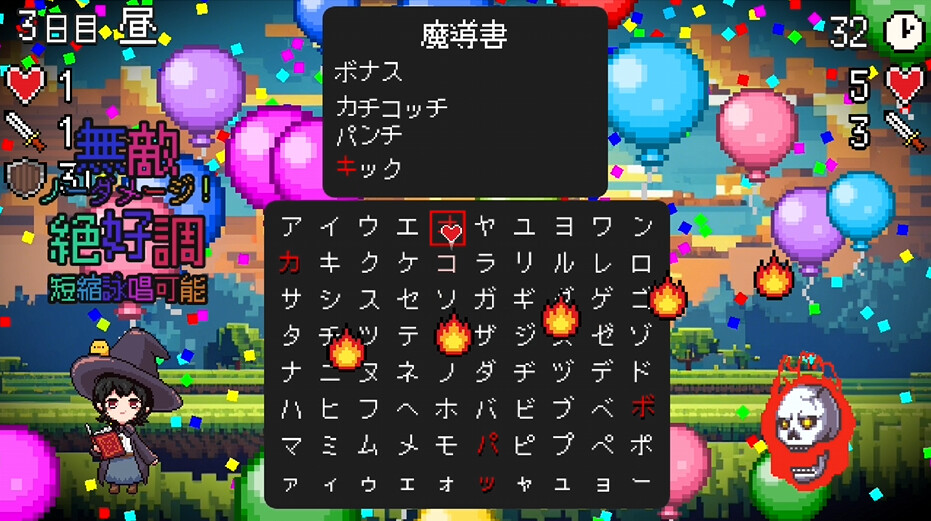Tap the ロ character tile
Screen dimensions: 931x521
pyautogui.click(x=642, y=263)
